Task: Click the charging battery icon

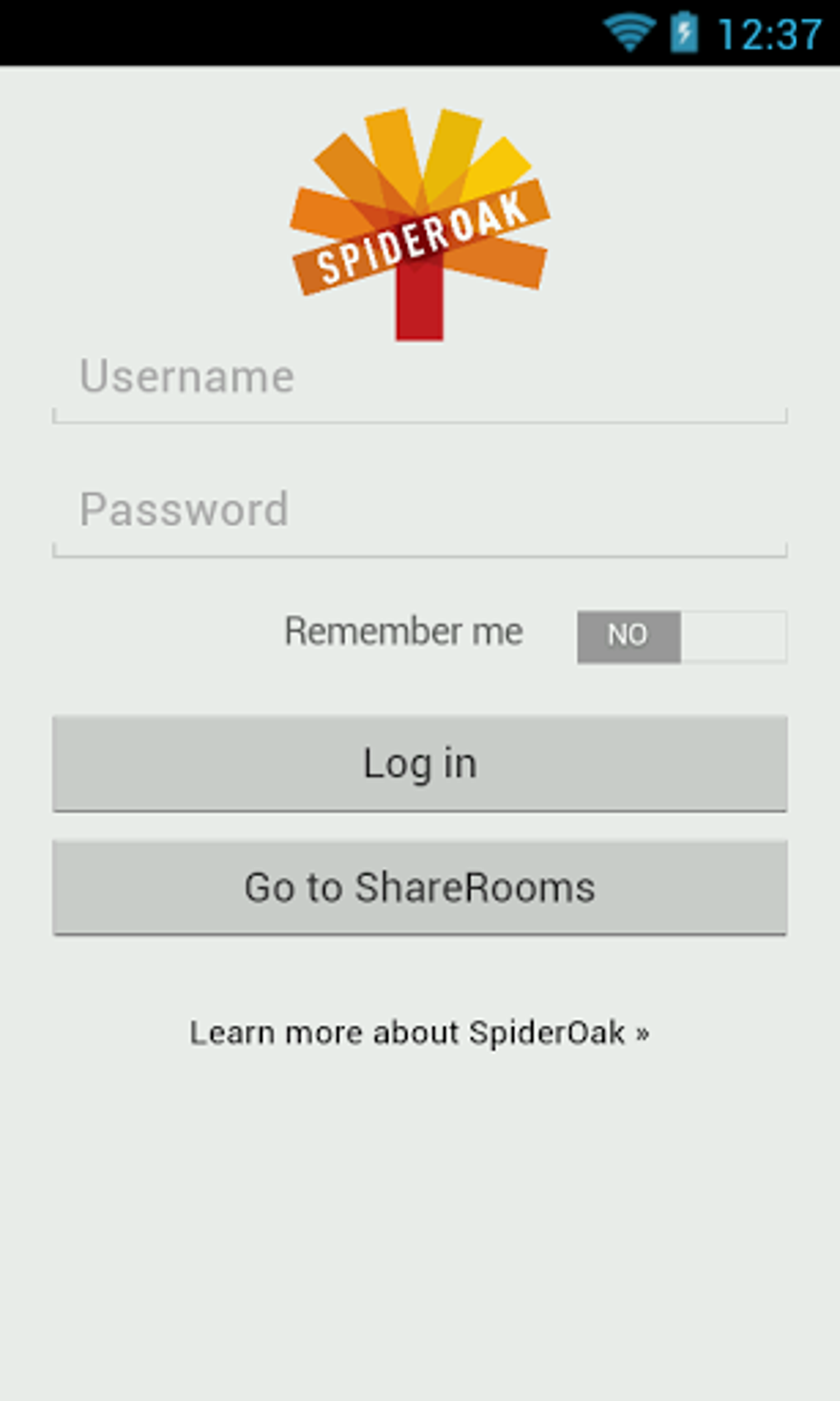Action: tap(684, 31)
